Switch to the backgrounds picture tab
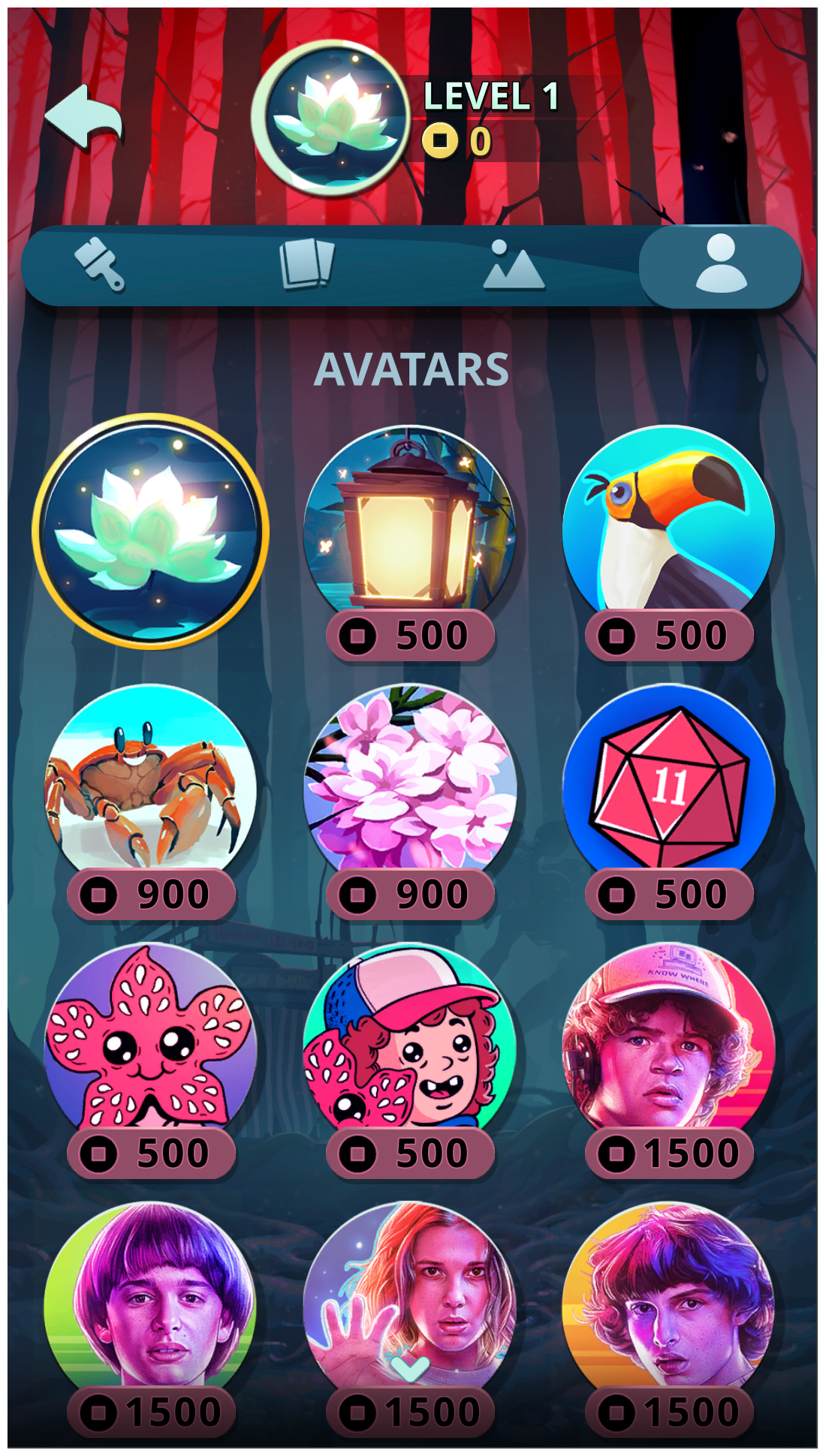This screenshot has width=826, height=1456. coord(513,265)
